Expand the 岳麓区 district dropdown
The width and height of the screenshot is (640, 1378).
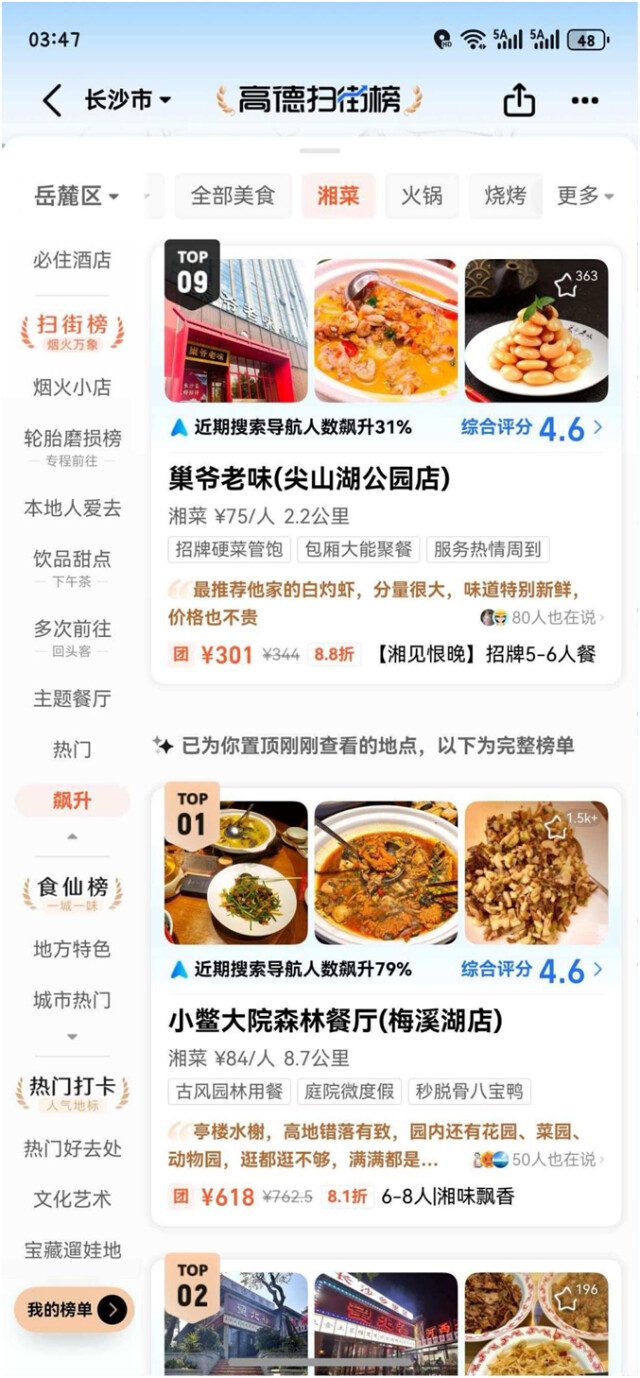[x=77, y=196]
